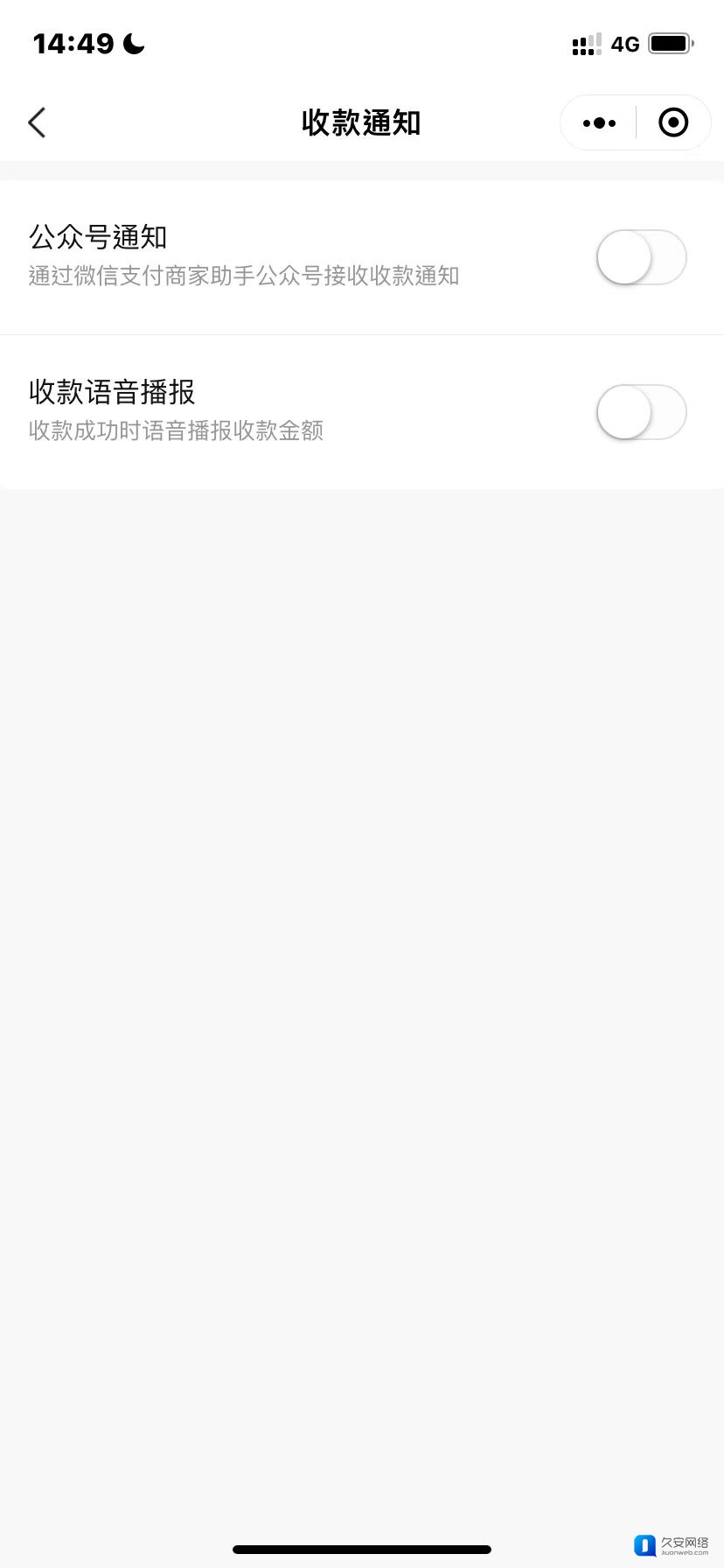Enable 公众号通知 switch
This screenshot has width=724, height=1568.
[641, 257]
